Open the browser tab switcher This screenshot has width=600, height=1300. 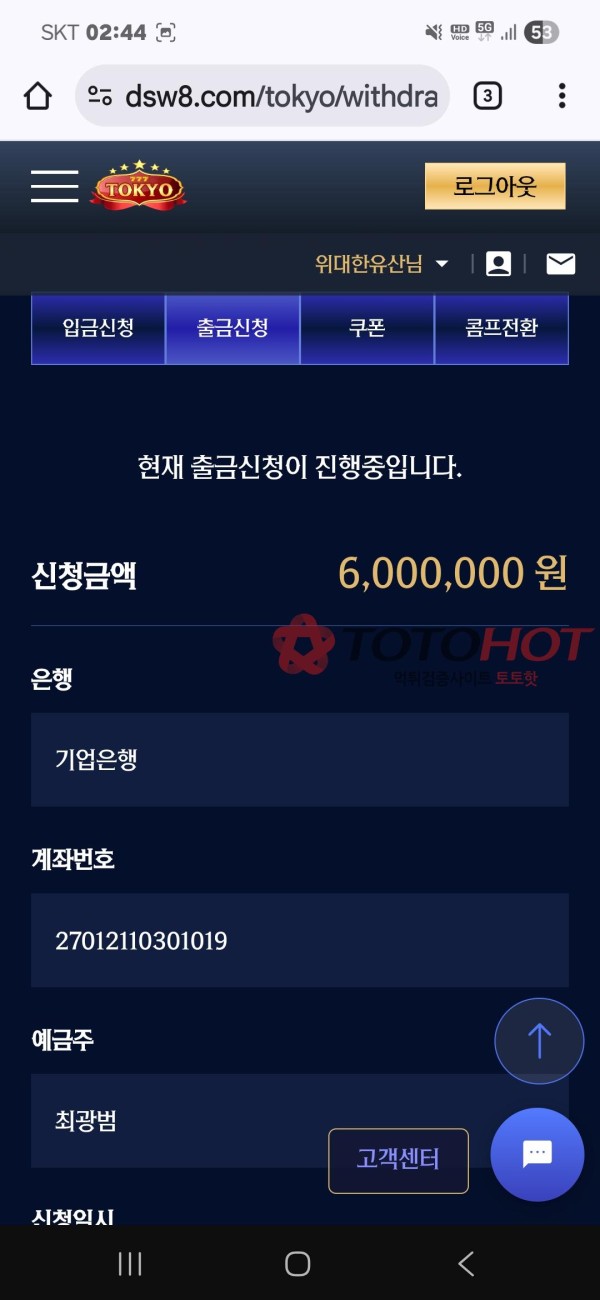tap(487, 96)
